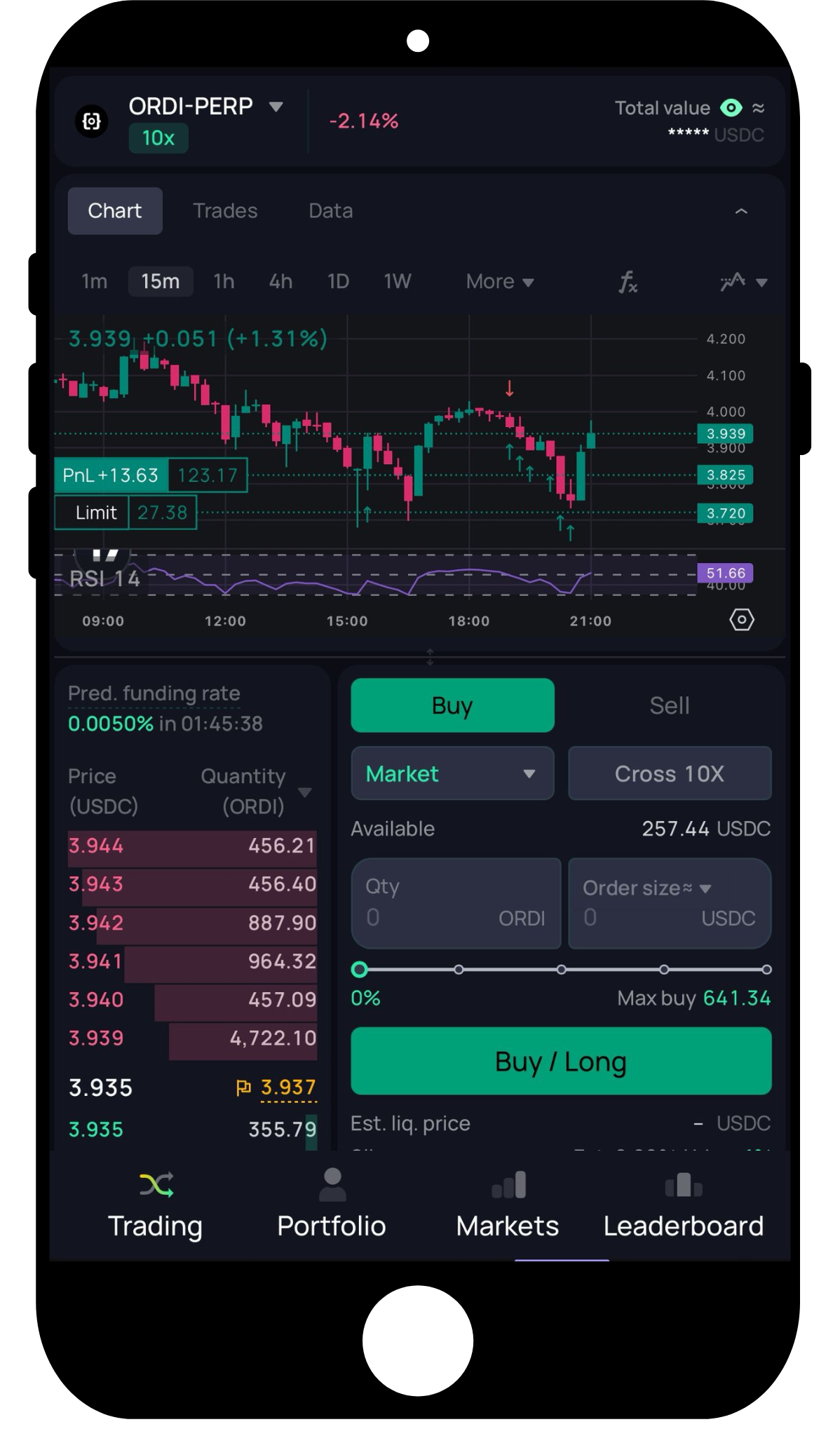Click the chart settings target icon
The height and width of the screenshot is (1436, 840).
pyautogui.click(x=741, y=620)
